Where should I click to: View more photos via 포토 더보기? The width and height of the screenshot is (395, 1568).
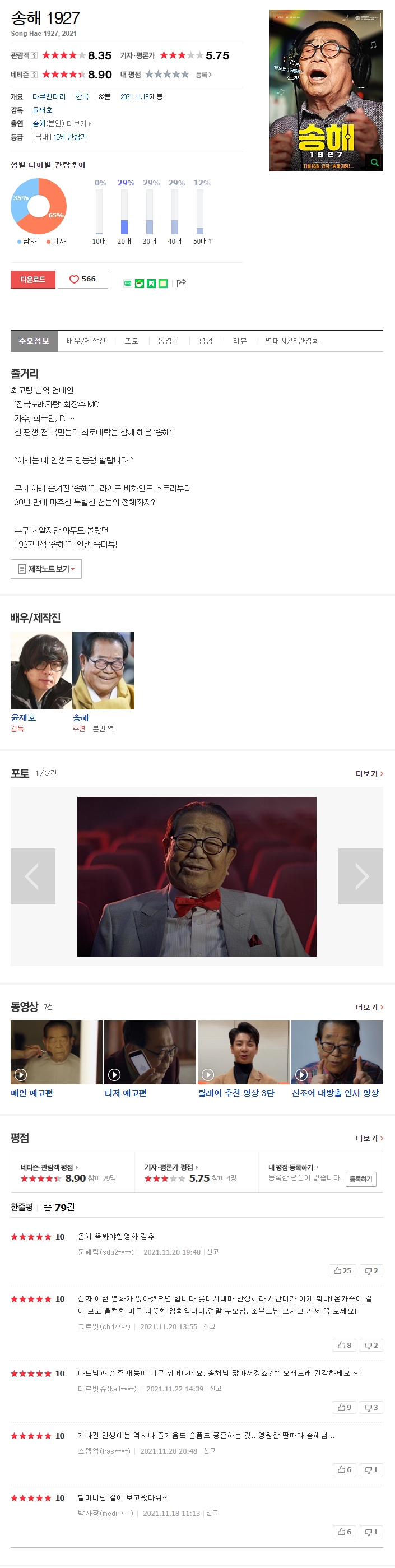(369, 773)
